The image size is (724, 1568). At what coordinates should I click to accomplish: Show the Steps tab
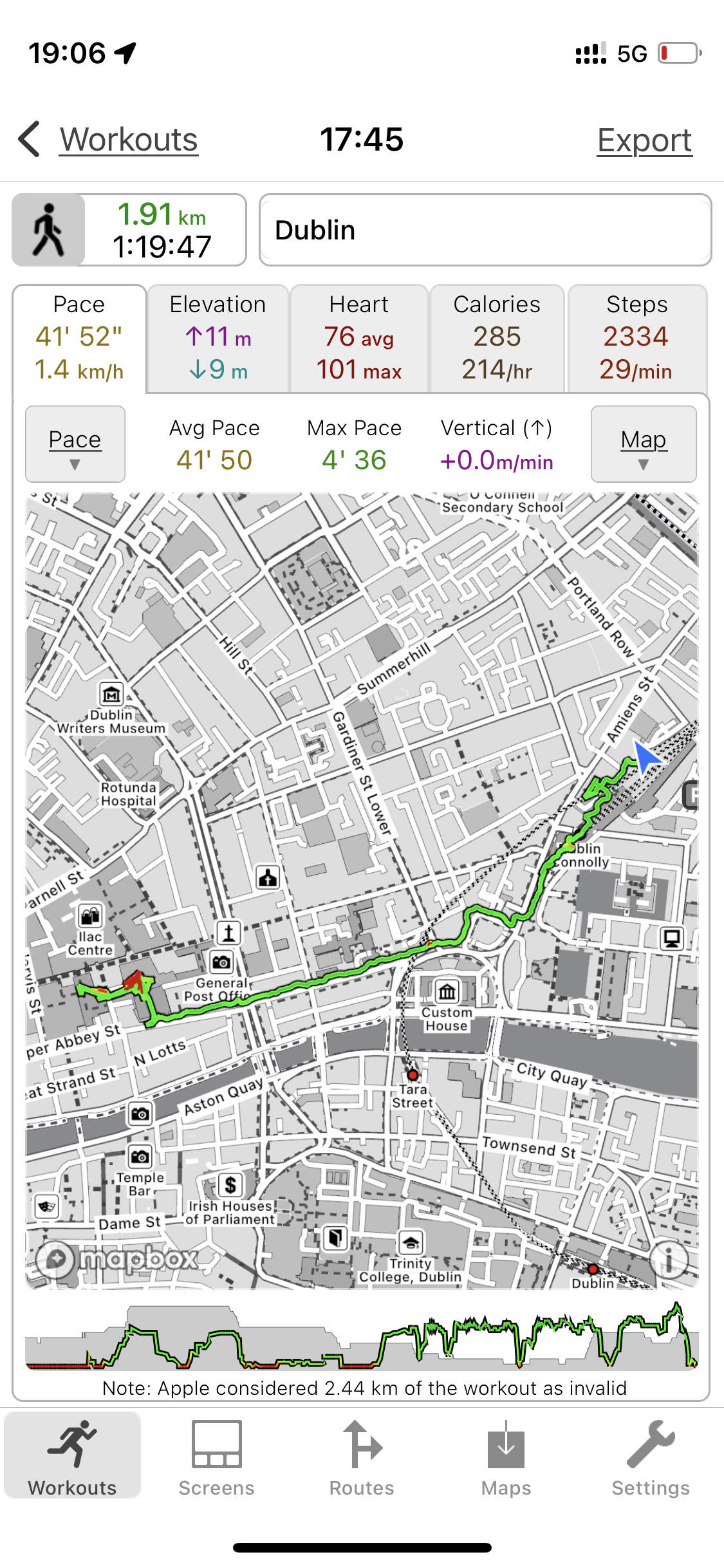[x=636, y=338]
